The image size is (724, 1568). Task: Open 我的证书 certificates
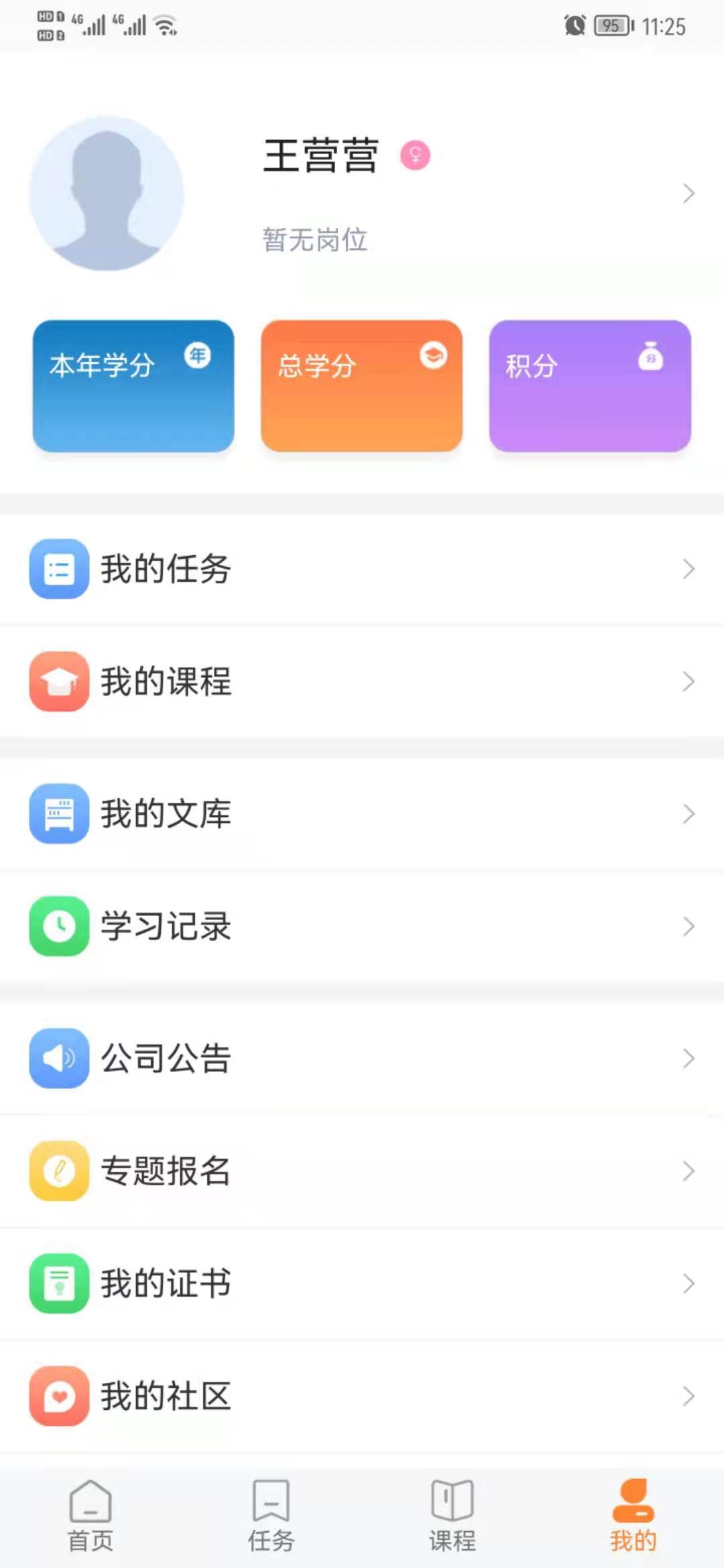[362, 1283]
